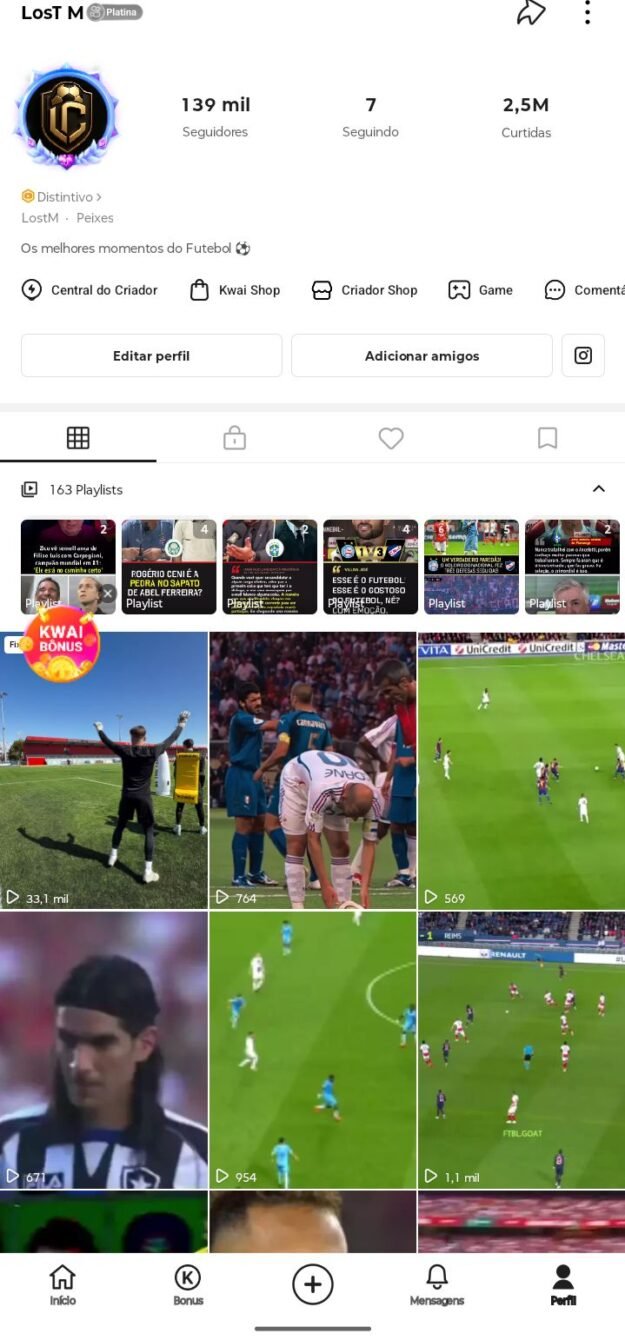Go to the Início tab
This screenshot has height=1340, width=625.
tap(62, 1284)
